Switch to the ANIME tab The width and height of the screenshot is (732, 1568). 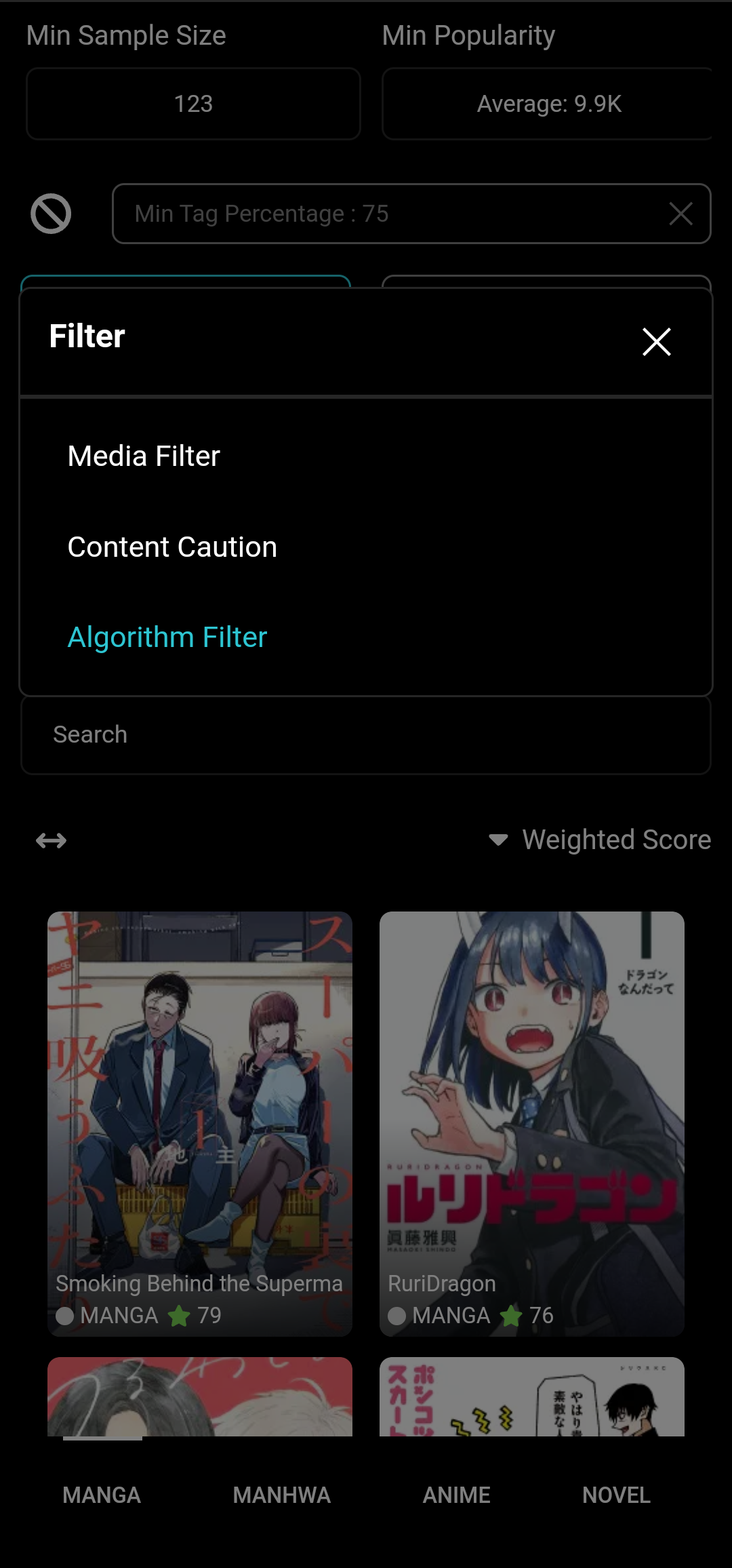tap(457, 1495)
